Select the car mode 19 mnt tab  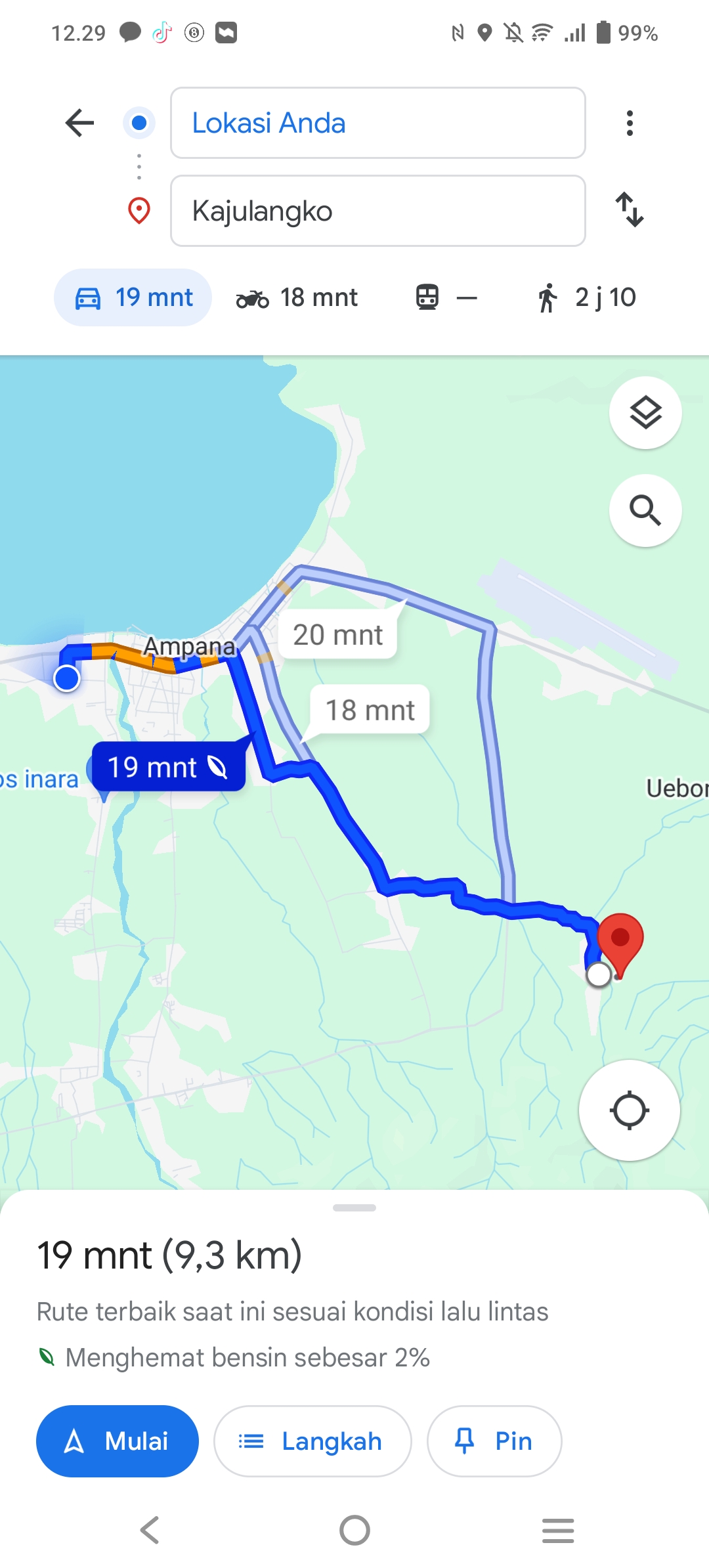tap(133, 297)
